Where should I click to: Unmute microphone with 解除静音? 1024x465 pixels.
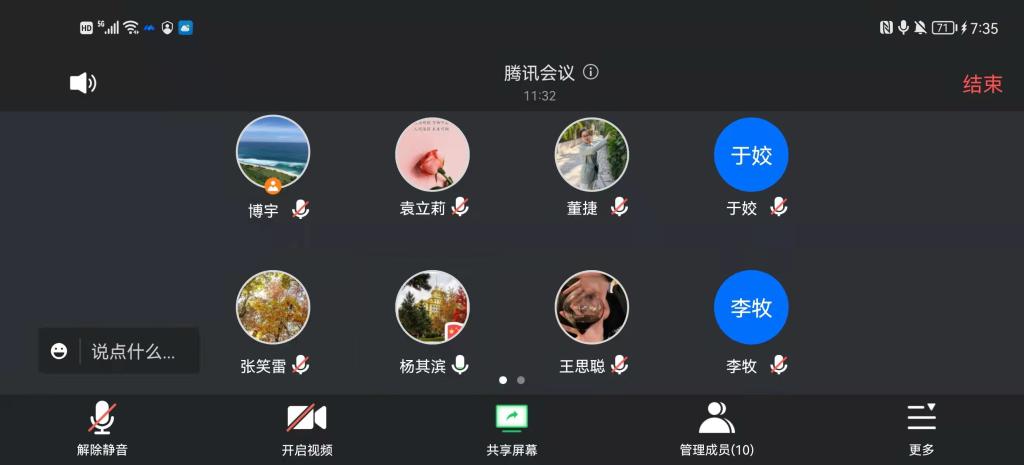coord(102,430)
